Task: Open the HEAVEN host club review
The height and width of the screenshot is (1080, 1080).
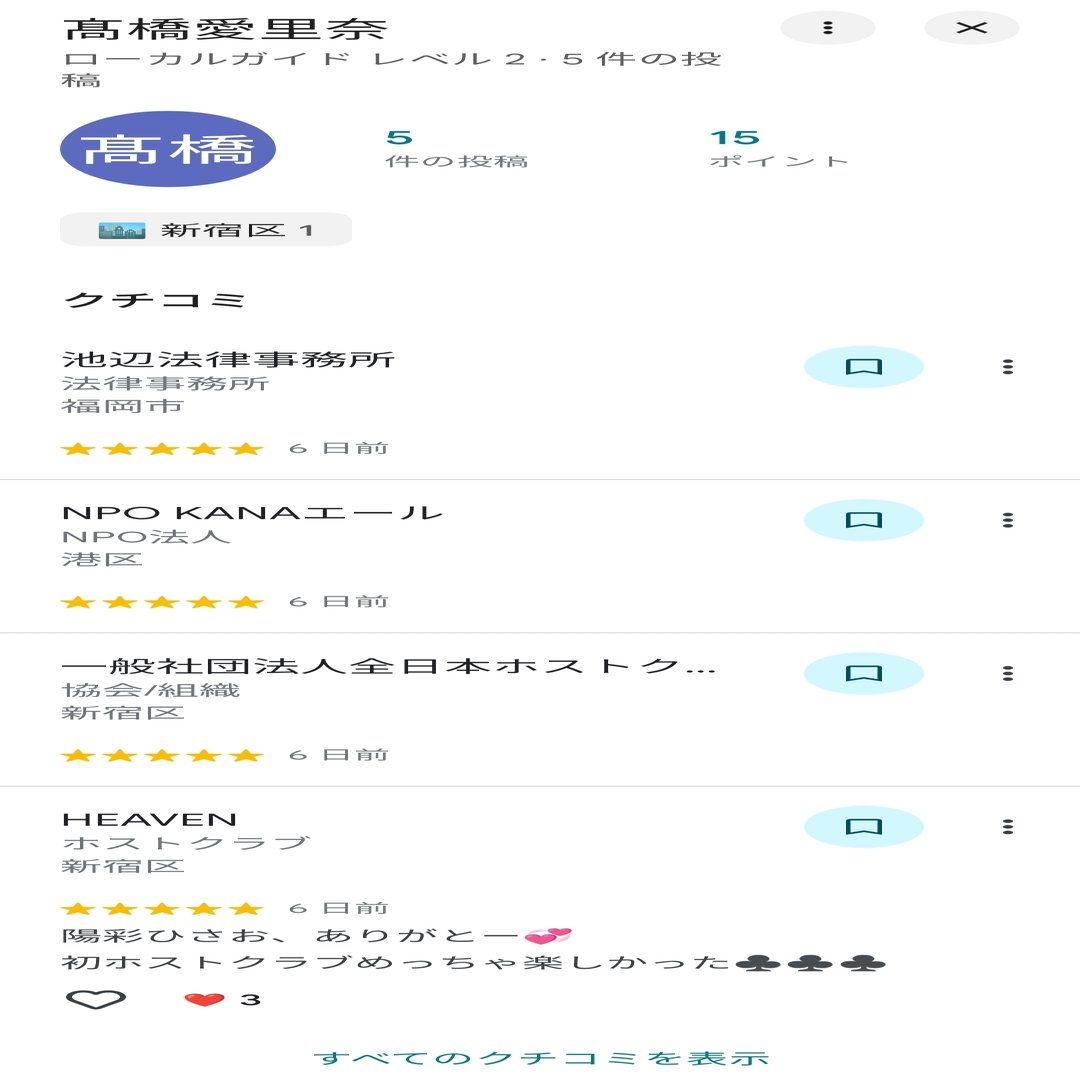Action: (150, 821)
